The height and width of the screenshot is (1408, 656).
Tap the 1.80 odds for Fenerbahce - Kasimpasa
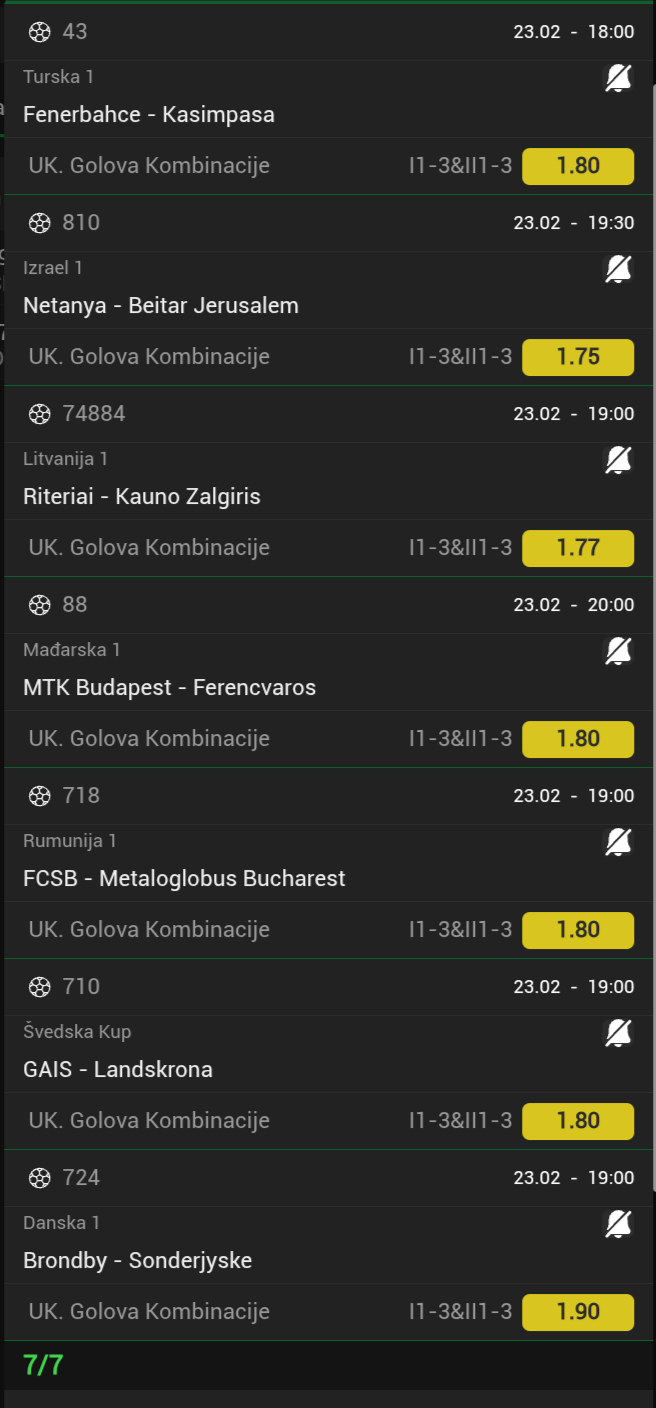click(x=578, y=166)
